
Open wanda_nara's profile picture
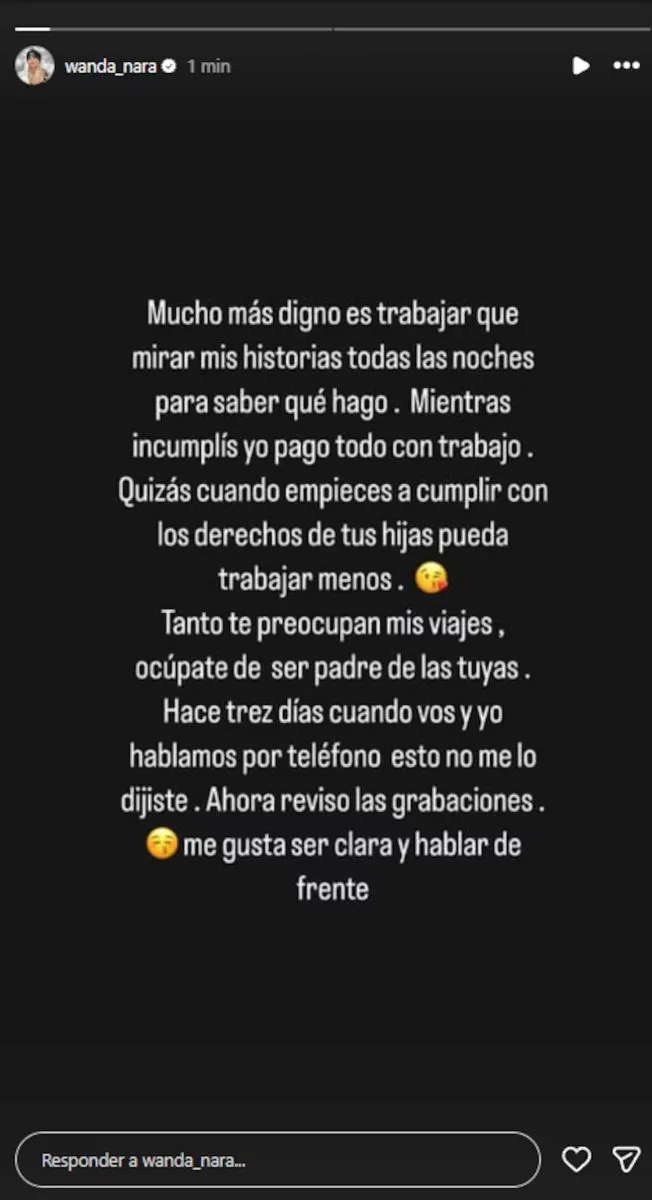coord(34,66)
